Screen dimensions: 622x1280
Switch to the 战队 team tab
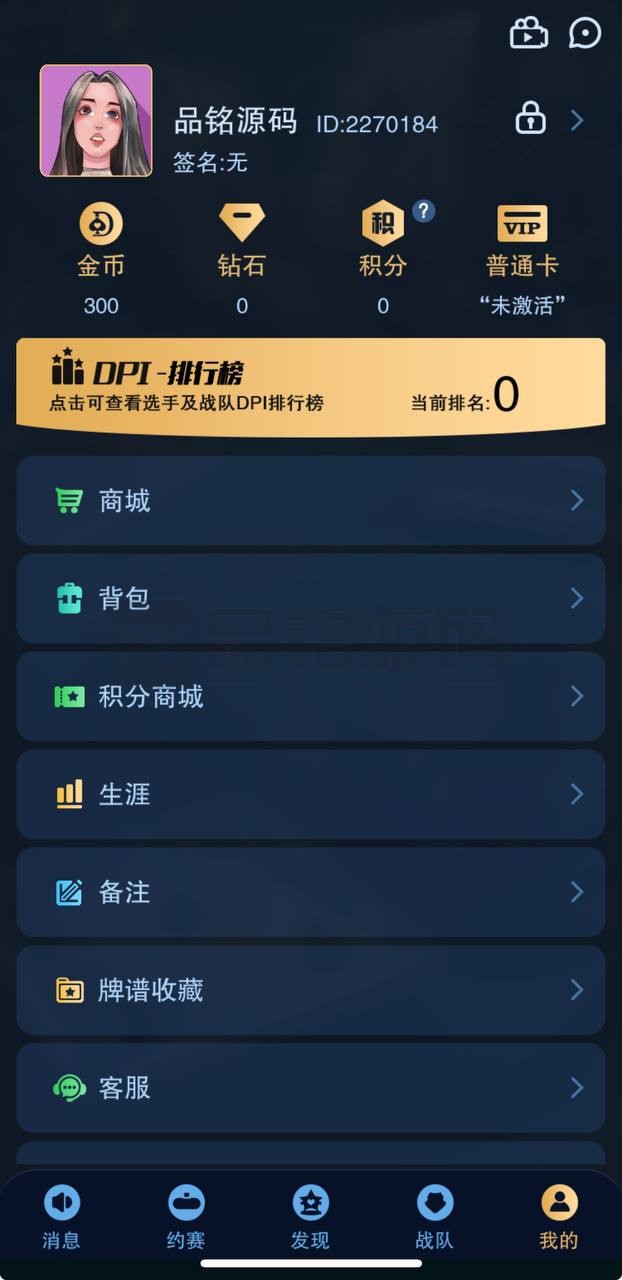[x=435, y=1216]
